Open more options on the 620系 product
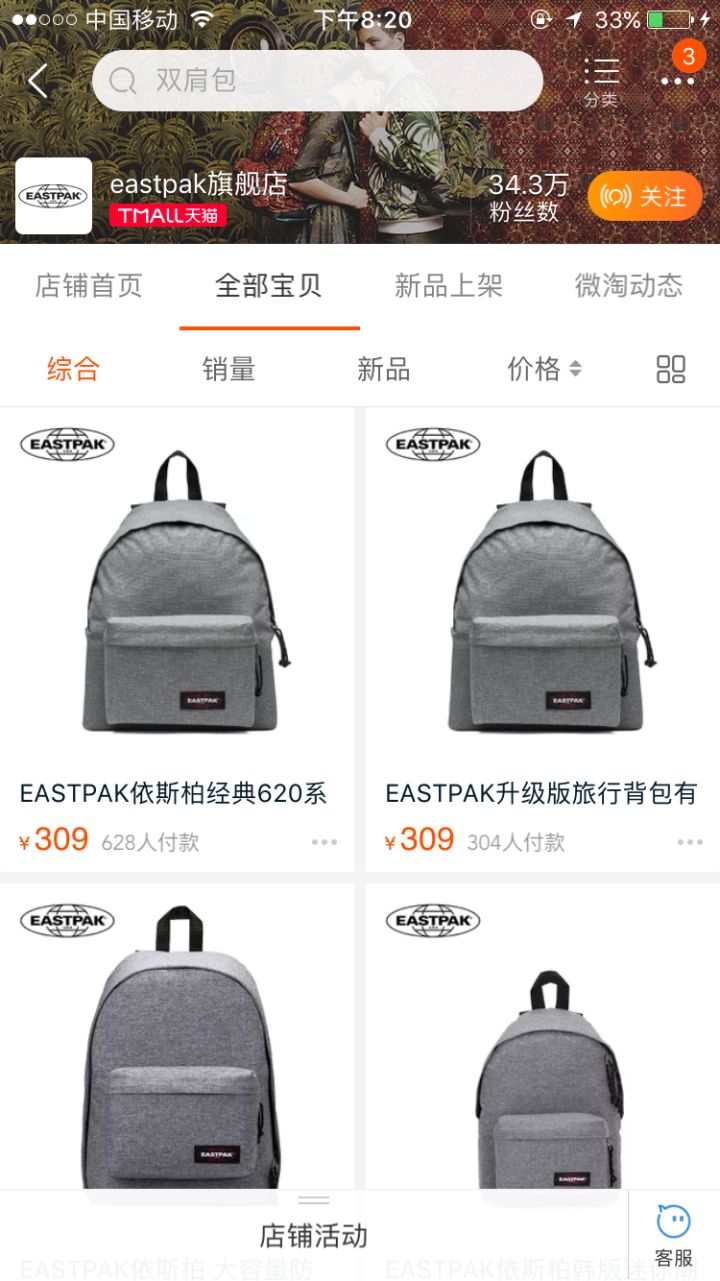The image size is (720, 1281). point(324,841)
